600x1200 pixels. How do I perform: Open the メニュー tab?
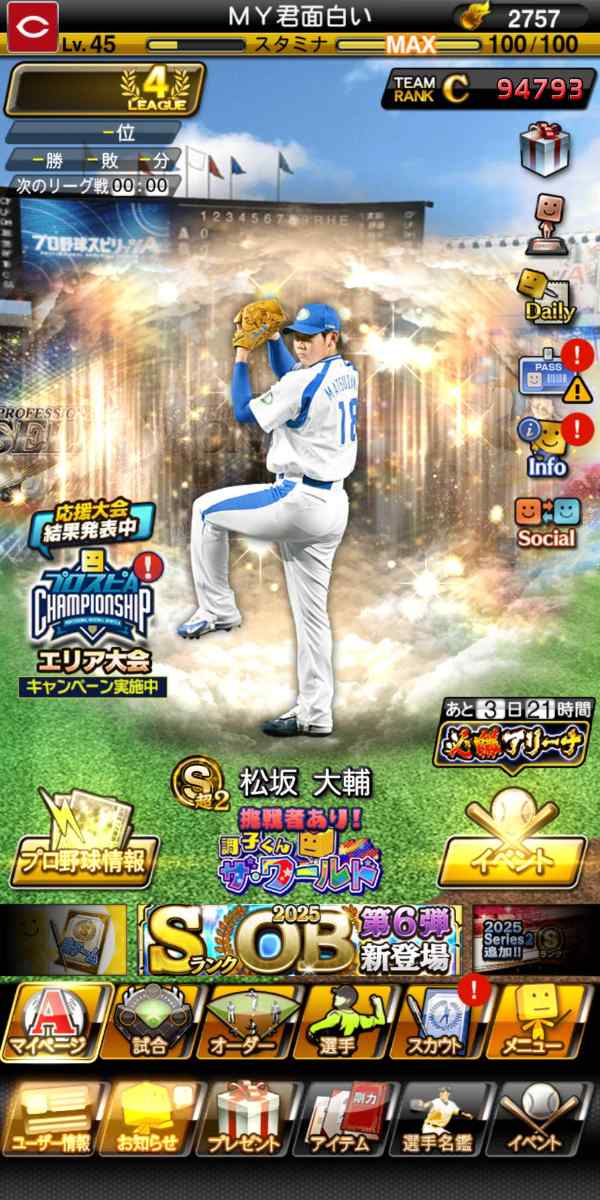click(x=540, y=1020)
